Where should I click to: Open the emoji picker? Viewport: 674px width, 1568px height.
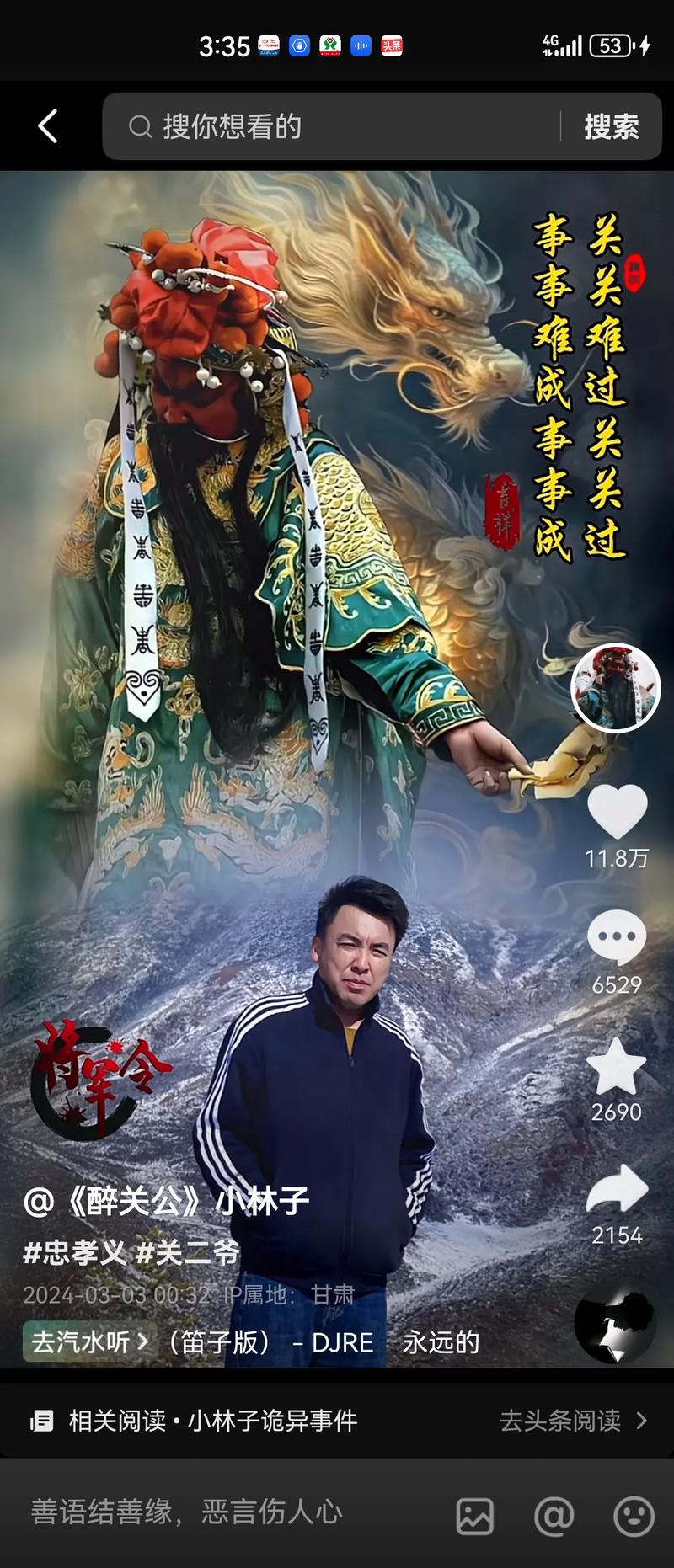click(634, 1517)
